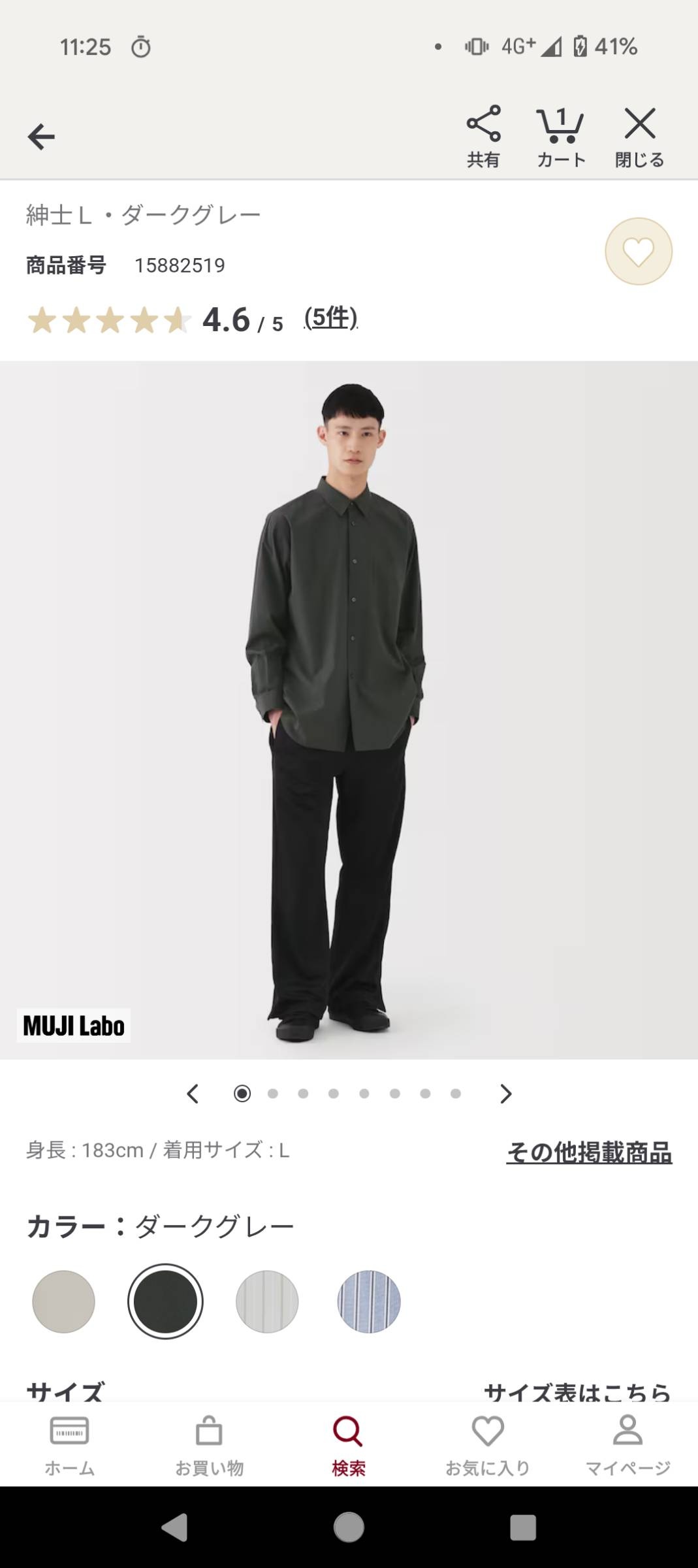Switch to the マイページ tab

pos(627,1445)
